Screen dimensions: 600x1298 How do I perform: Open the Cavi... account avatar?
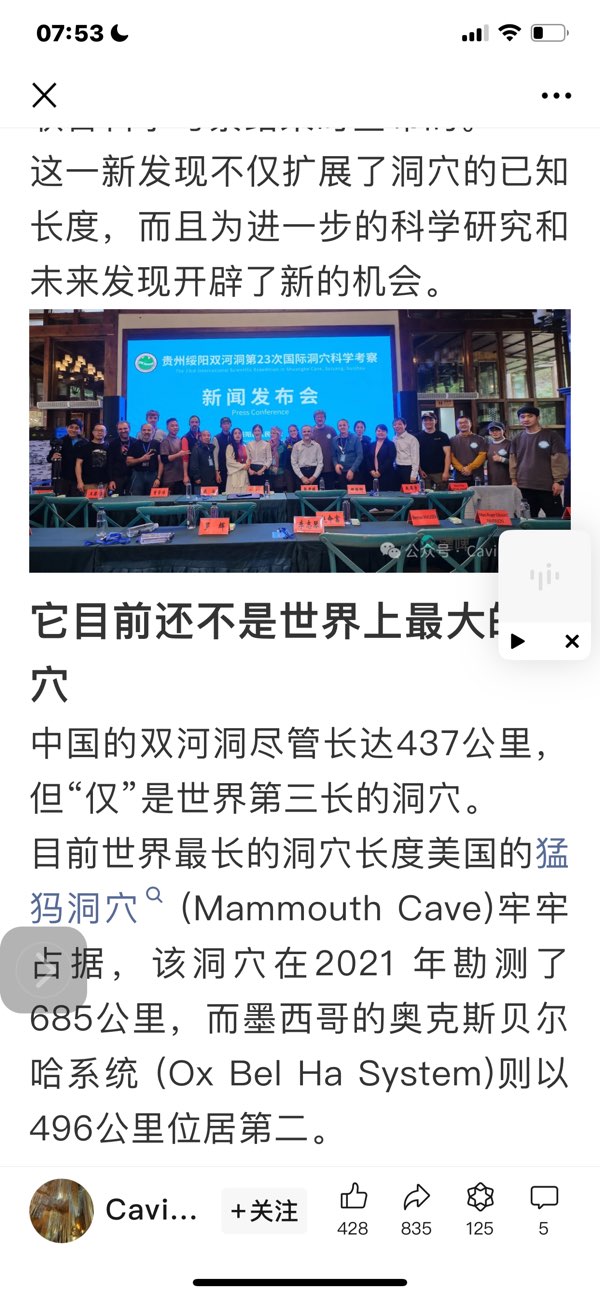click(62, 1210)
